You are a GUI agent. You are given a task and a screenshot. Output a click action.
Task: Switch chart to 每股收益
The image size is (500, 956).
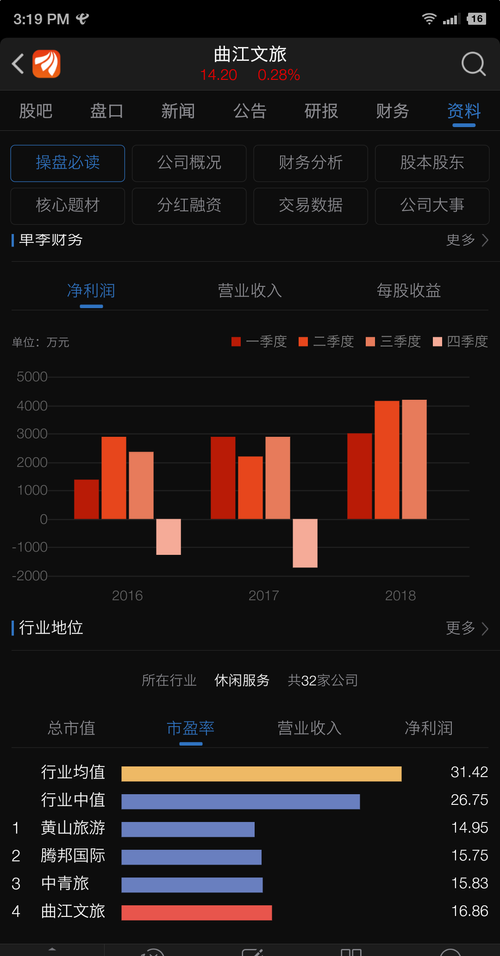tap(409, 291)
